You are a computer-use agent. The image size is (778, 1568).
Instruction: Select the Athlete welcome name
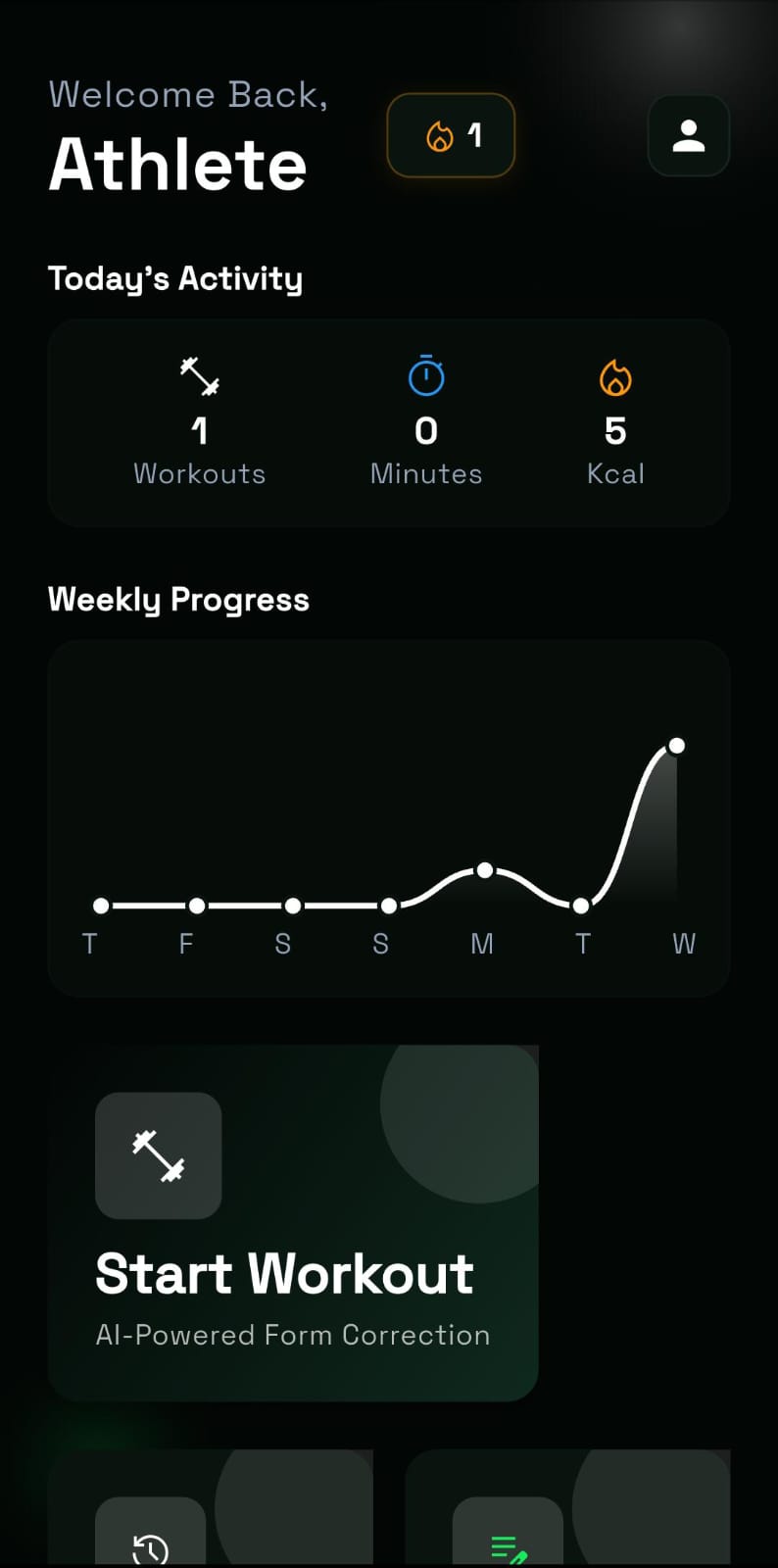click(177, 162)
